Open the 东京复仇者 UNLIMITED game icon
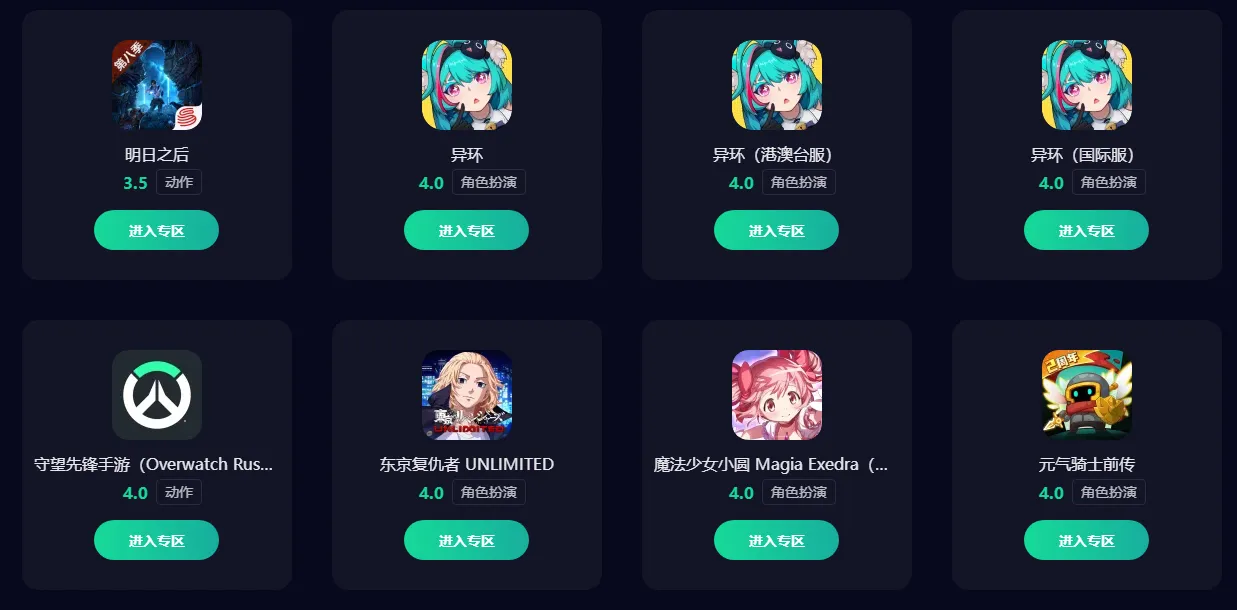The height and width of the screenshot is (610, 1237). [467, 395]
